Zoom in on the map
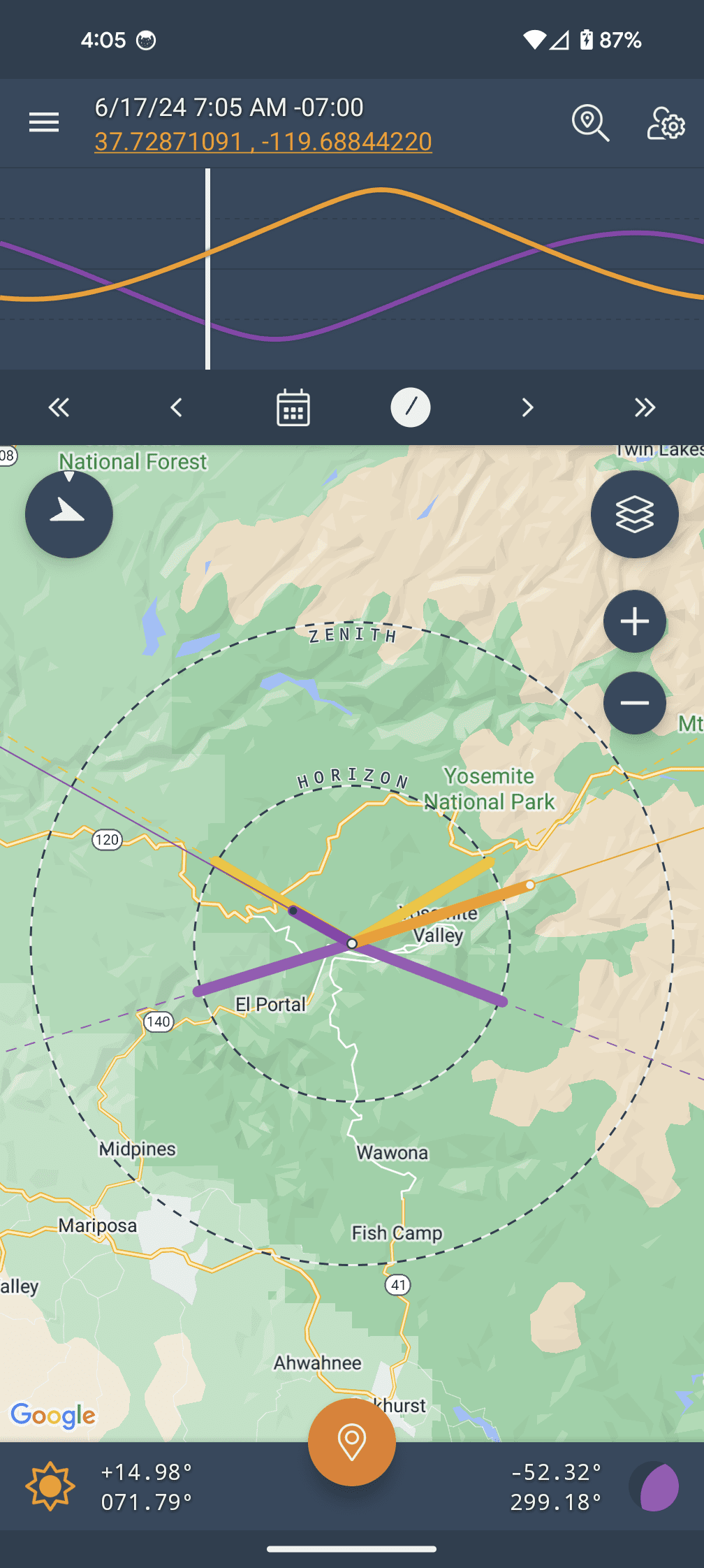The image size is (704, 1568). [634, 621]
